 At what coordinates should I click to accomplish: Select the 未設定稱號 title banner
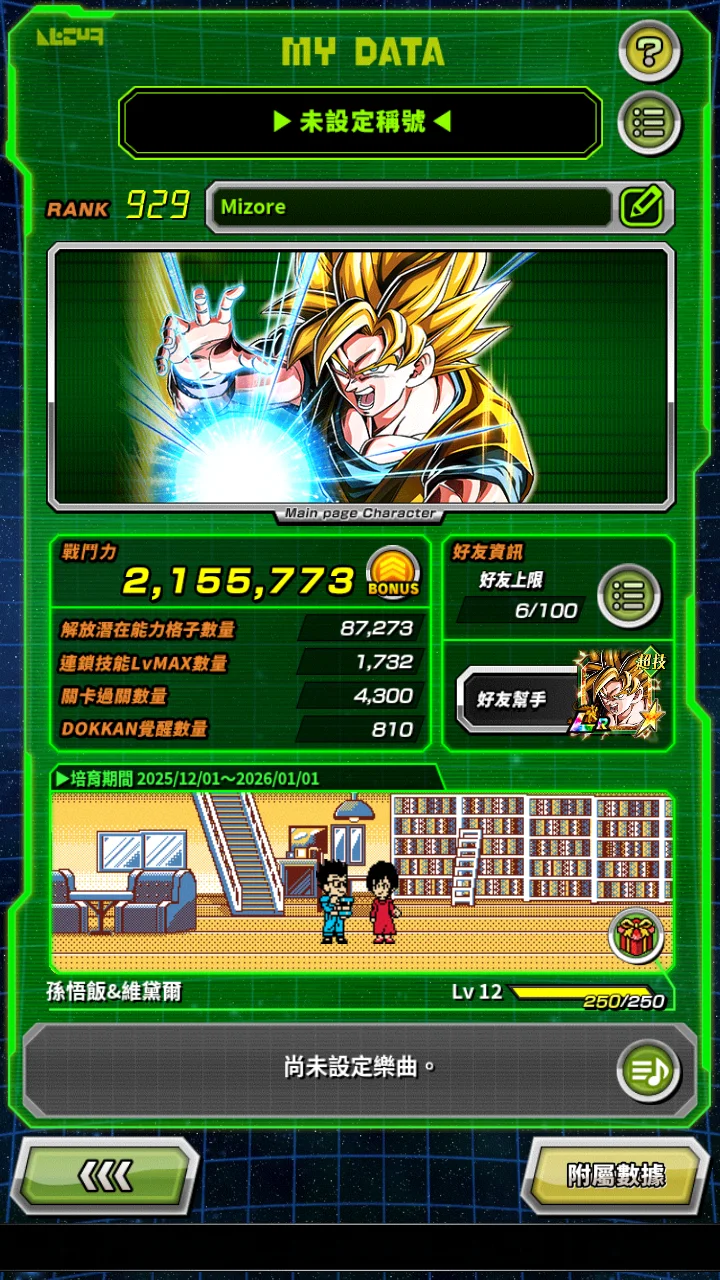pos(360,123)
